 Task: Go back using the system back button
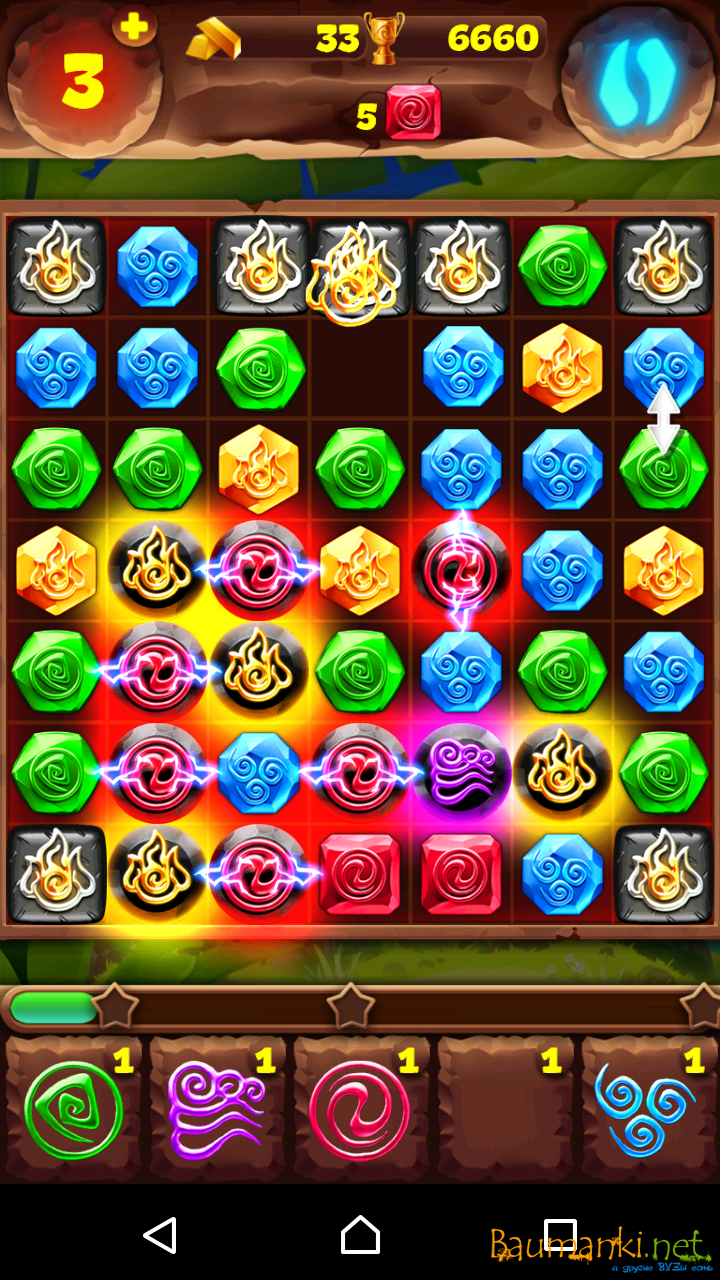[x=160, y=1236]
